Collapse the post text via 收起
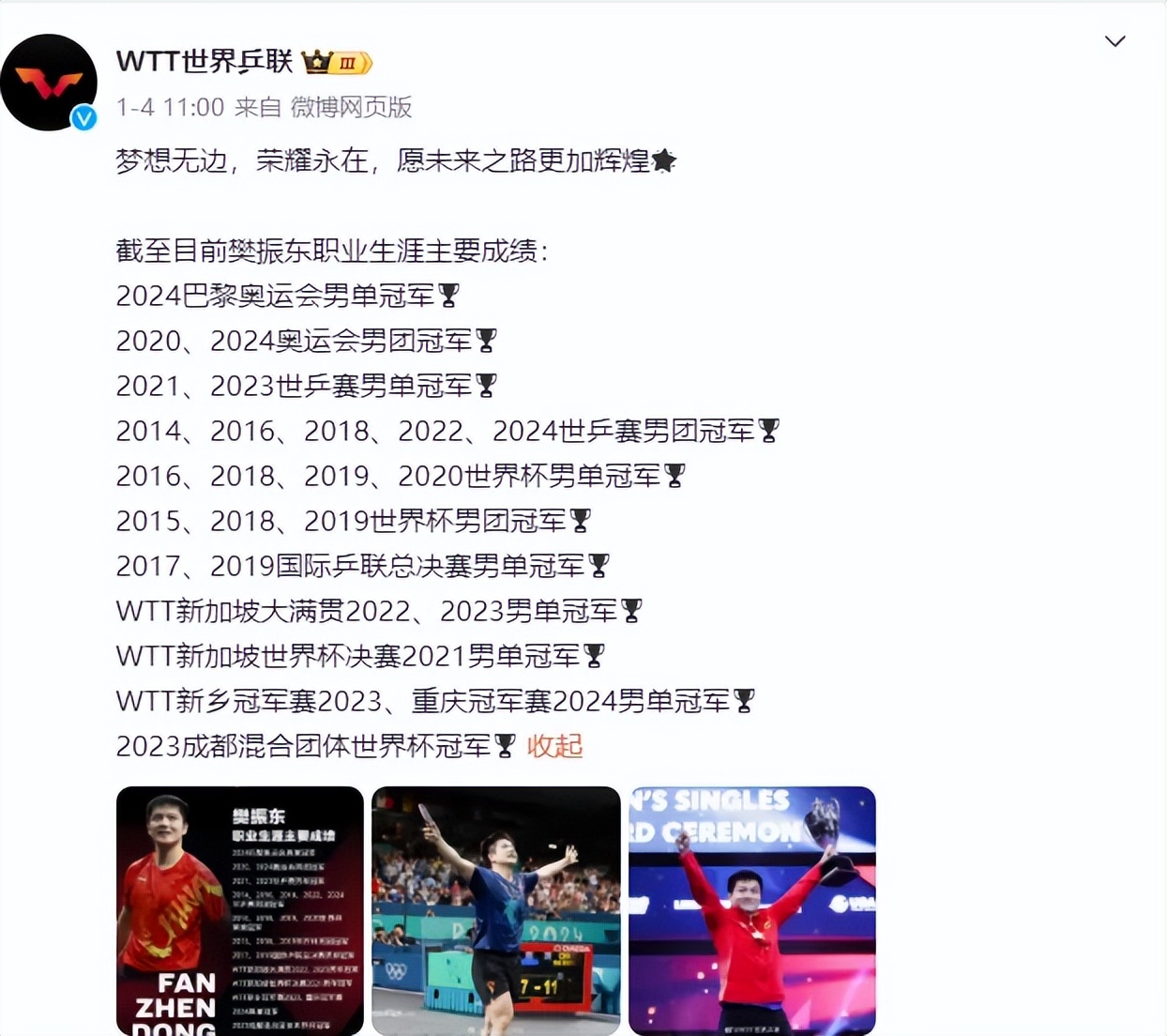The width and height of the screenshot is (1167, 1036). point(554,746)
